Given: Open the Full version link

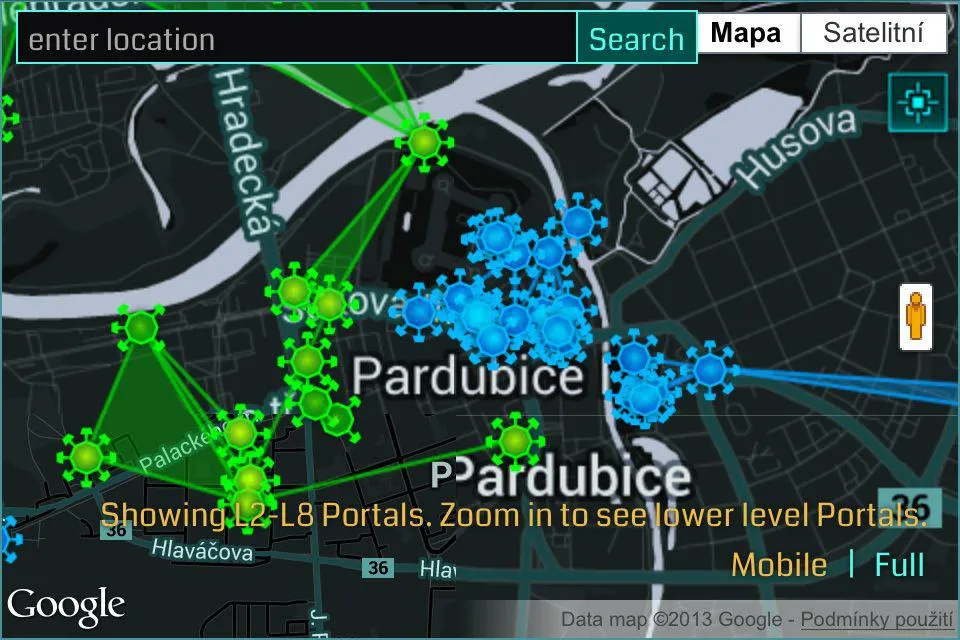Looking at the screenshot, I should coord(899,565).
